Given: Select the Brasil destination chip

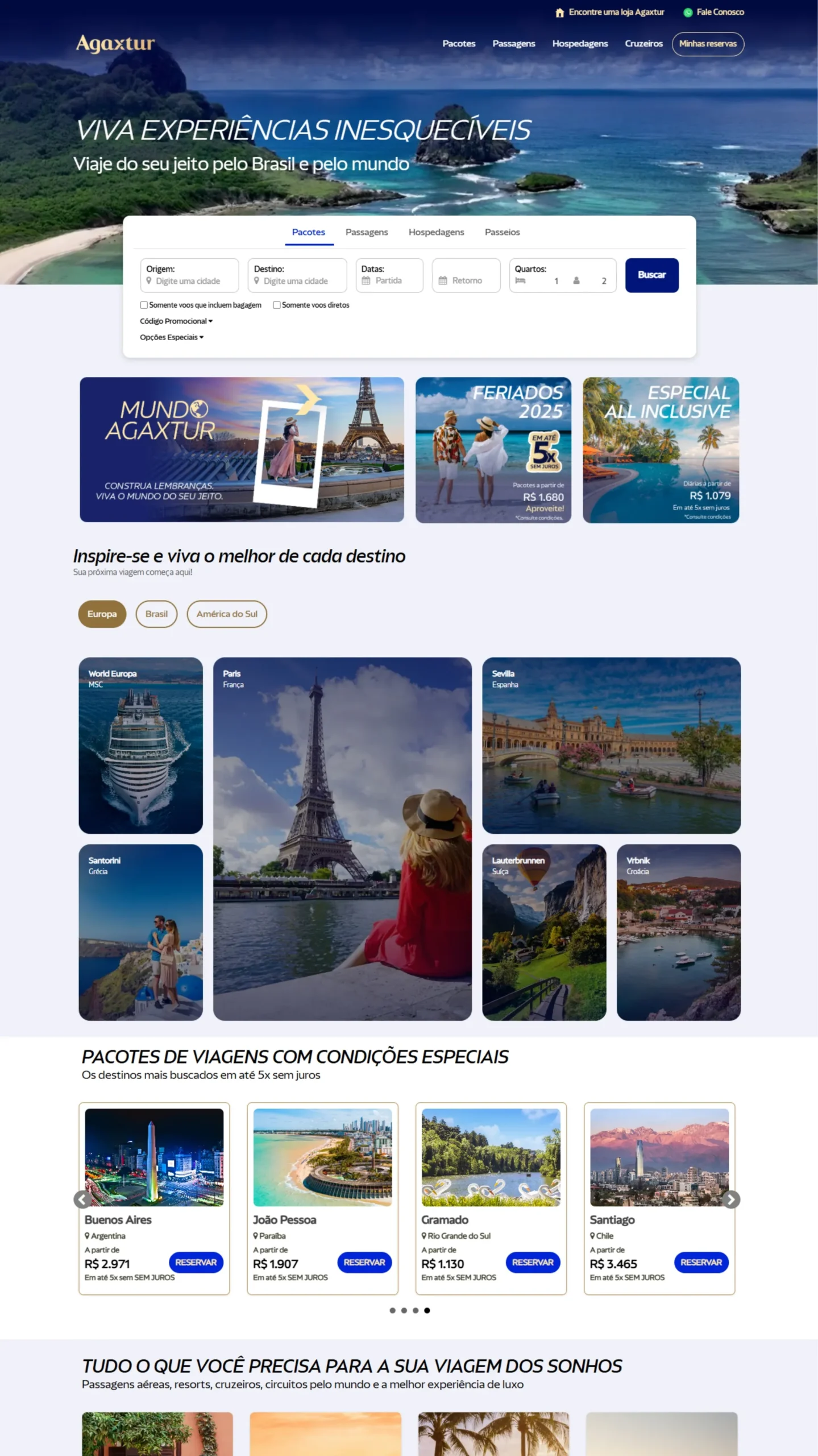Looking at the screenshot, I should pos(156,614).
